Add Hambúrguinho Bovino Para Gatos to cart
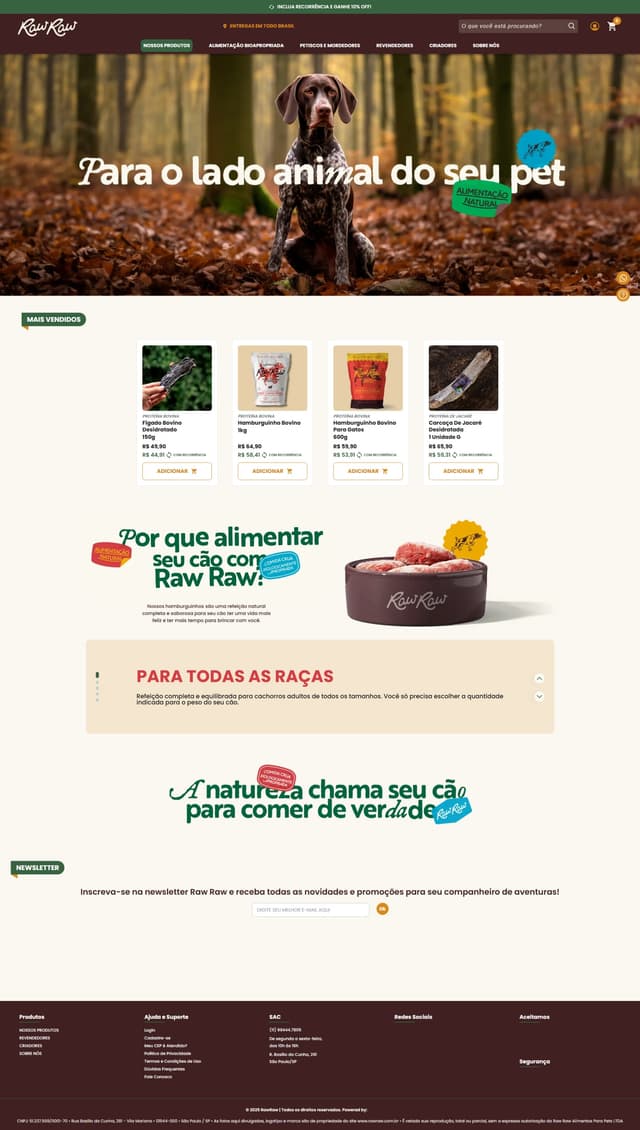The image size is (640, 1130). coord(368,471)
